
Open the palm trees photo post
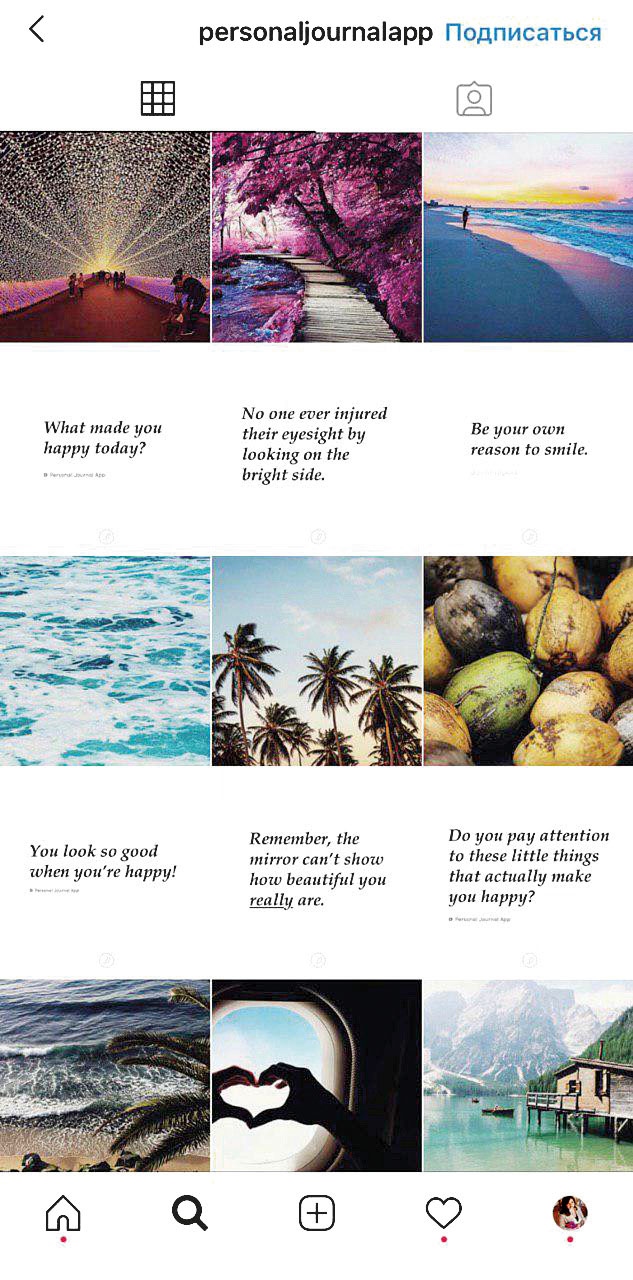[x=316, y=661]
